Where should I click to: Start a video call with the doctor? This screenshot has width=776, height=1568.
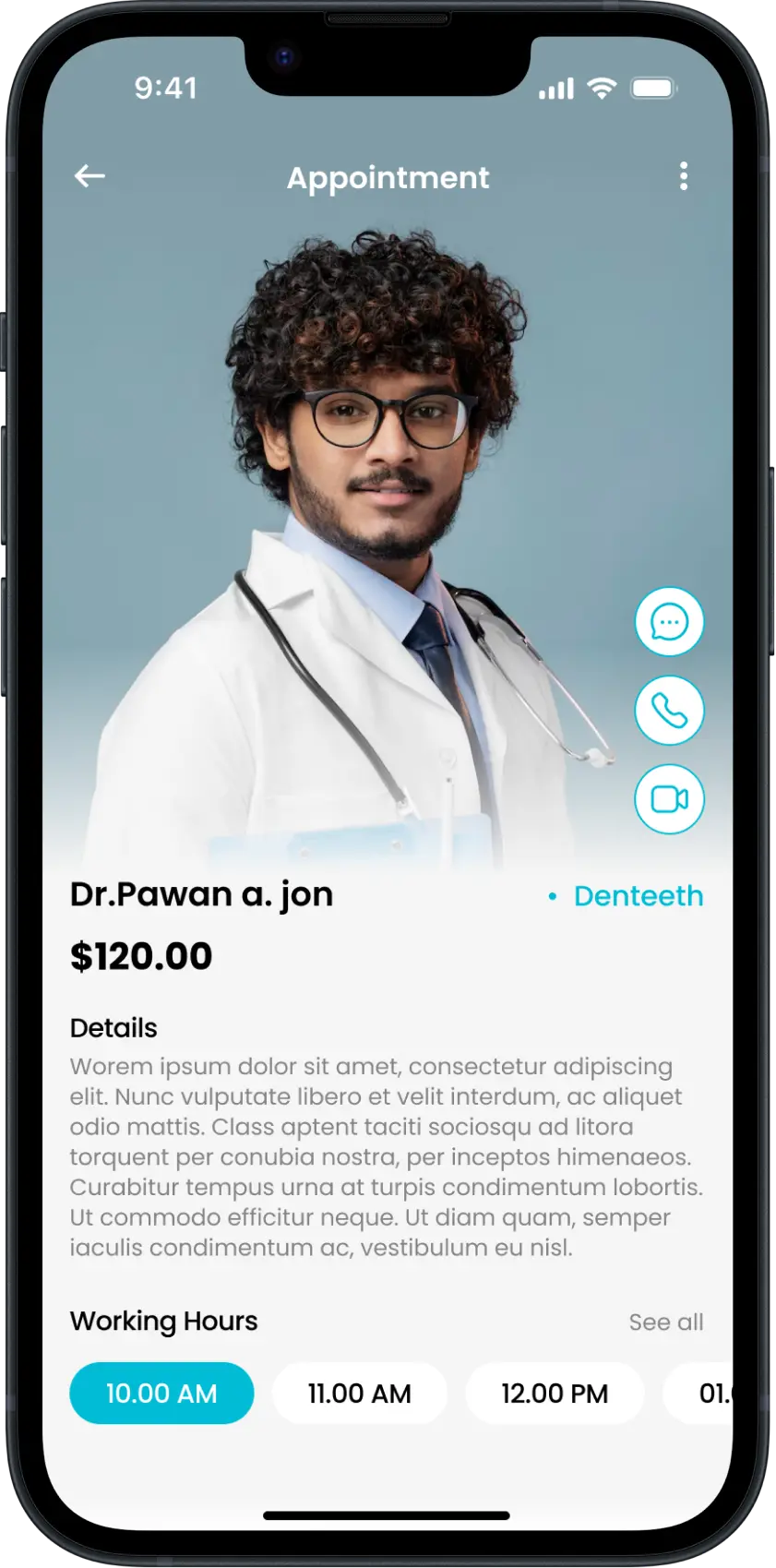click(x=669, y=799)
